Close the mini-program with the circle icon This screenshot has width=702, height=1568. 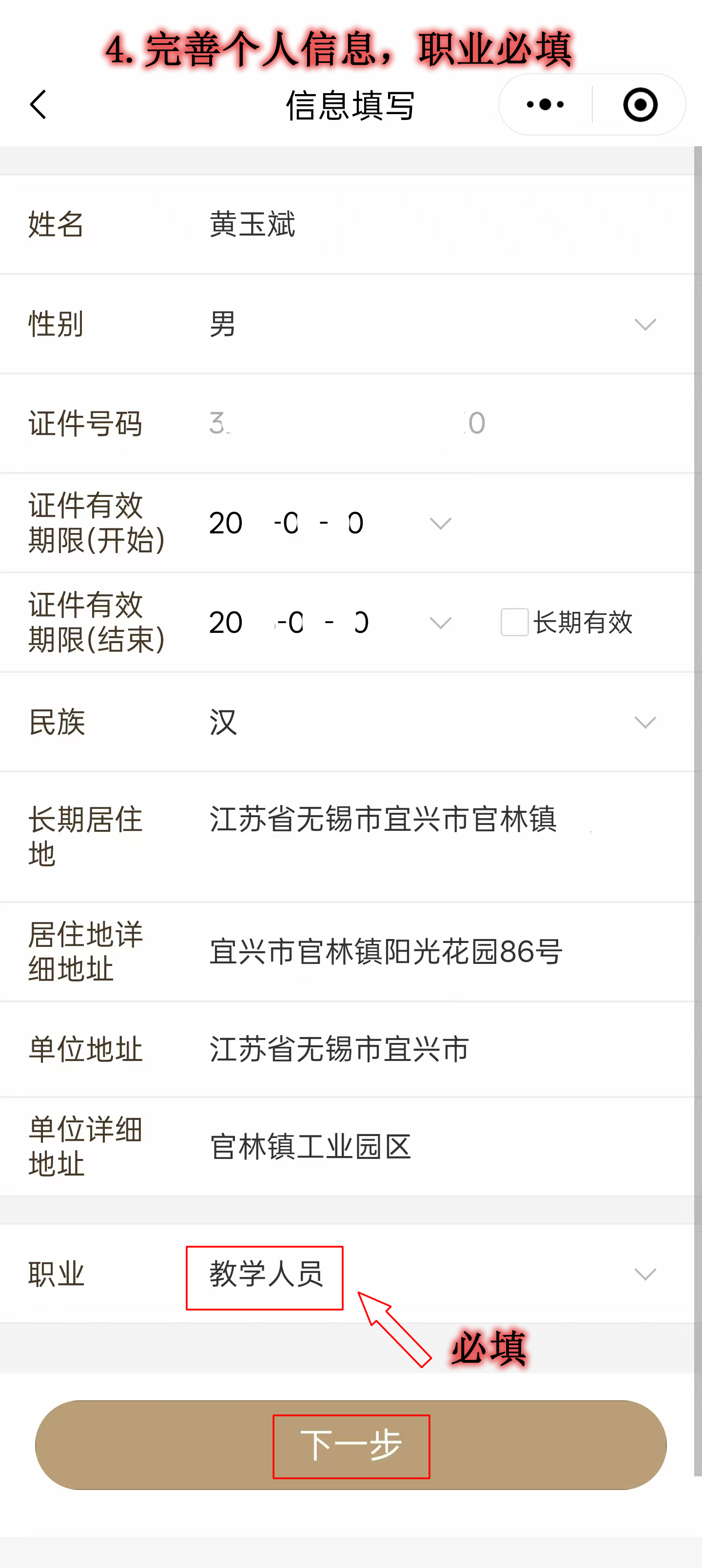(x=640, y=105)
